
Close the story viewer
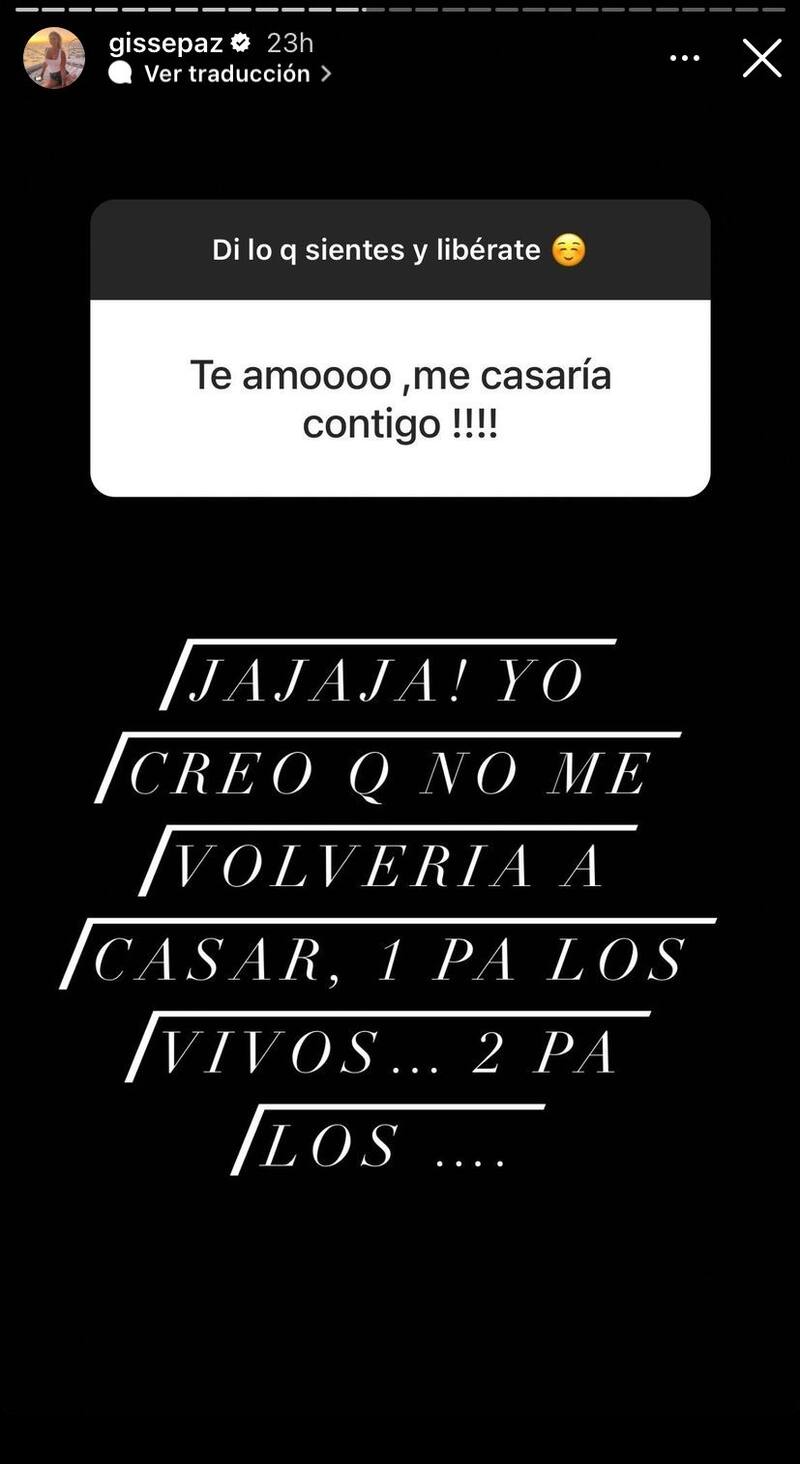[x=761, y=58]
